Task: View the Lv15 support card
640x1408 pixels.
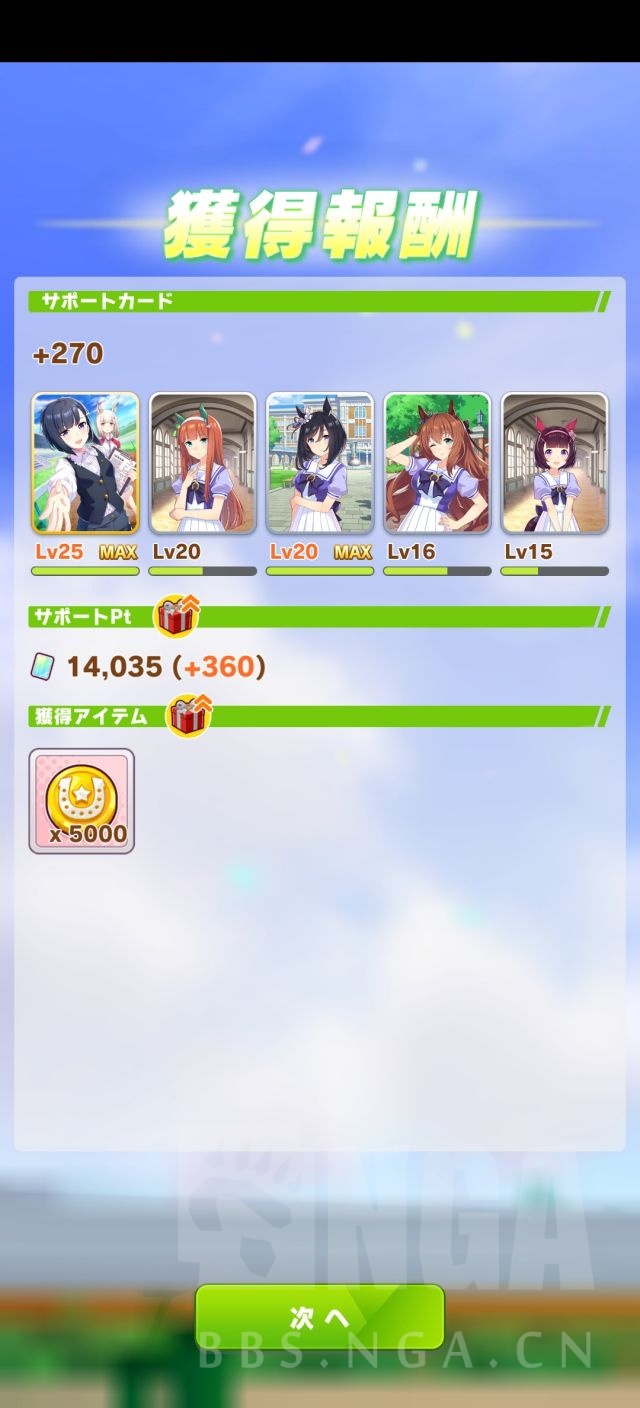Action: pos(554,463)
